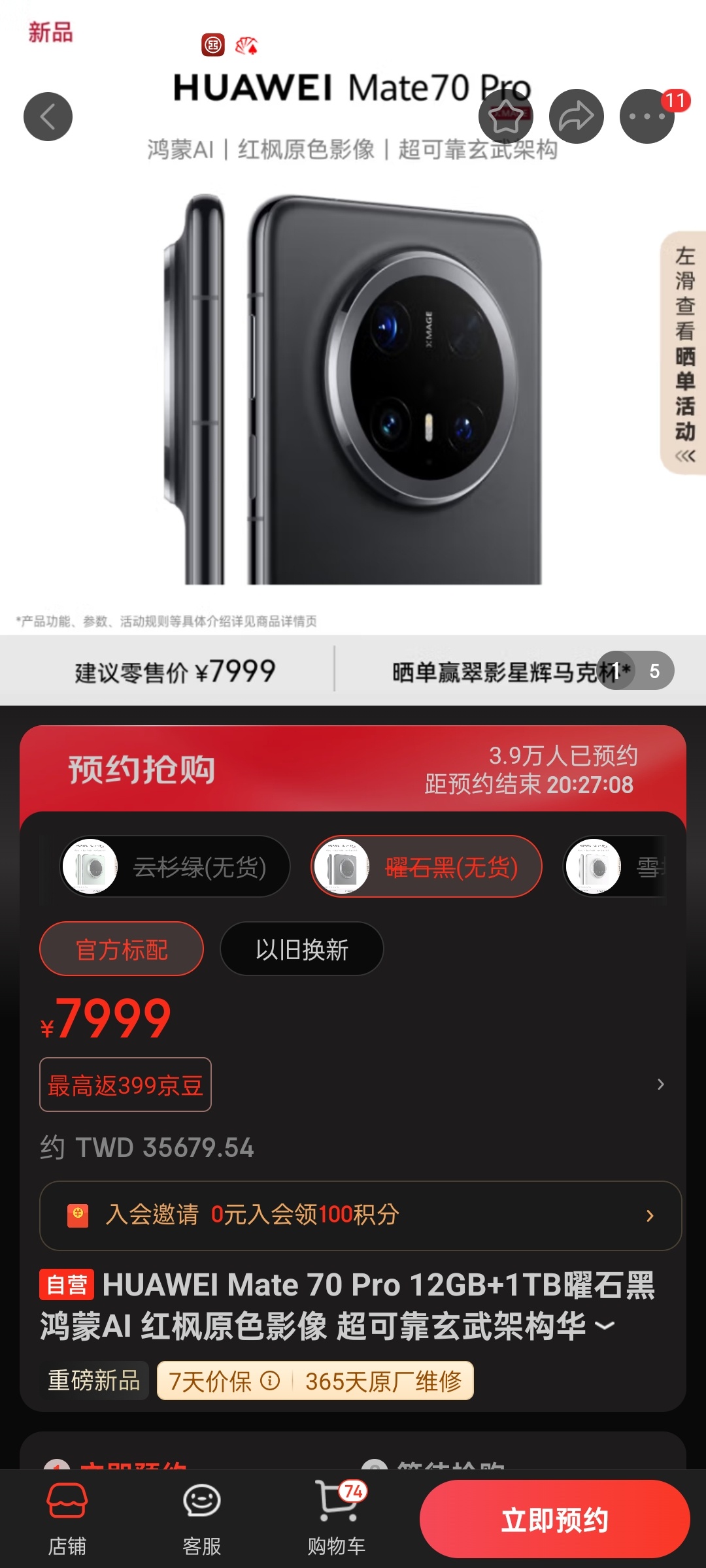This screenshot has height=1568, width=706.
Task: Open the 最高返399京豆 rebate details
Action: coord(126,1085)
